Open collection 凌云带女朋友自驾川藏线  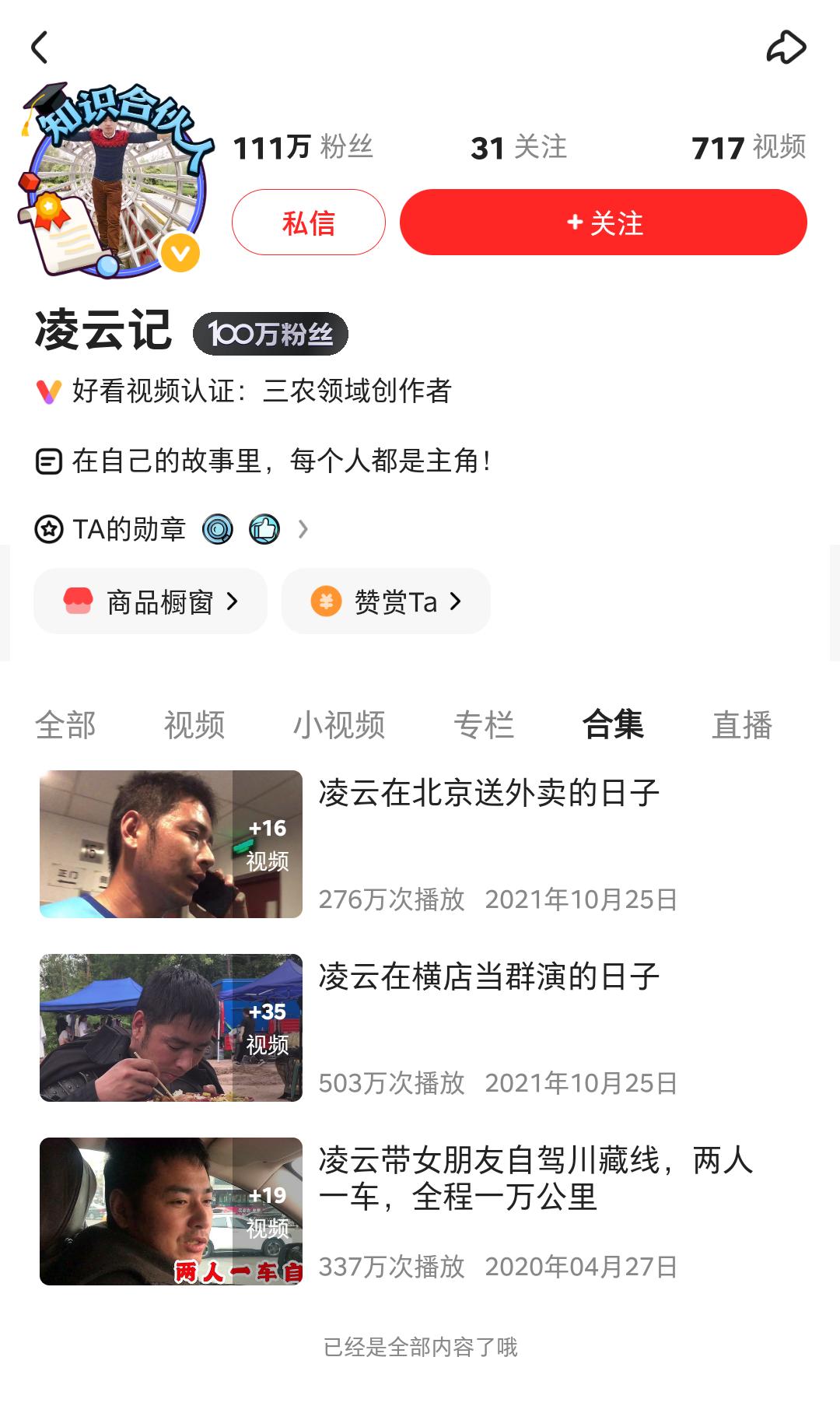[535, 1178]
